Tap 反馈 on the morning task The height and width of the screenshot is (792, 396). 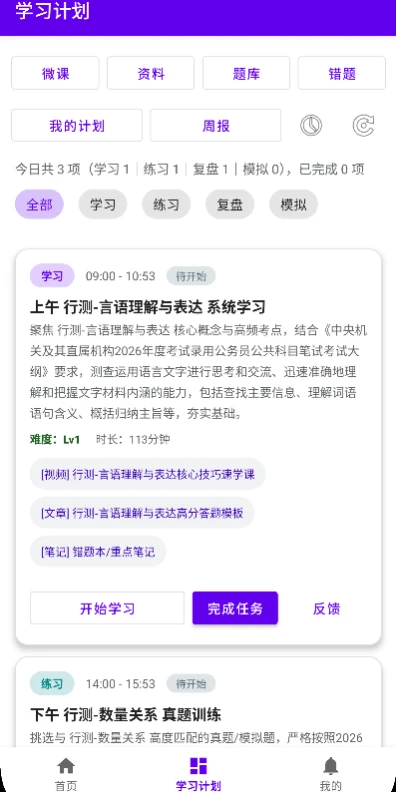326,608
